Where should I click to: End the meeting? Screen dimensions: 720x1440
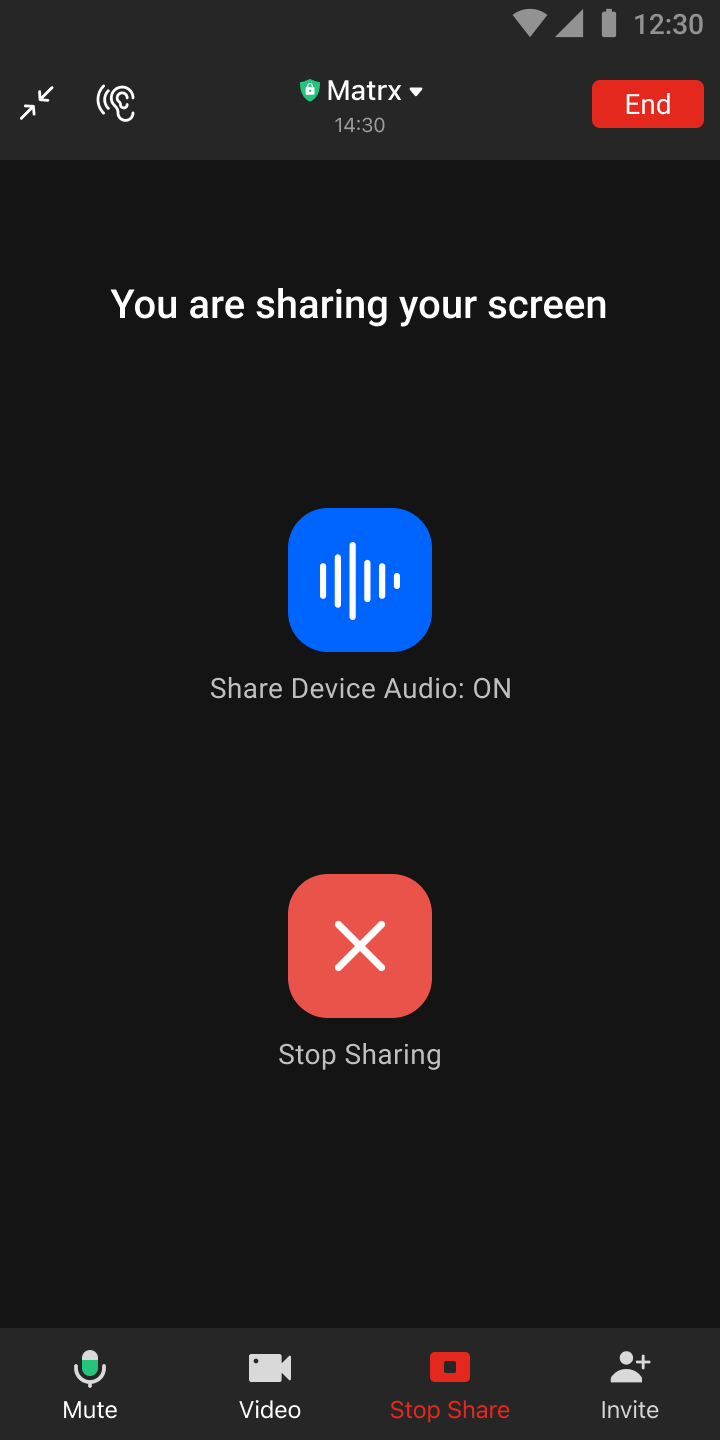(x=647, y=104)
